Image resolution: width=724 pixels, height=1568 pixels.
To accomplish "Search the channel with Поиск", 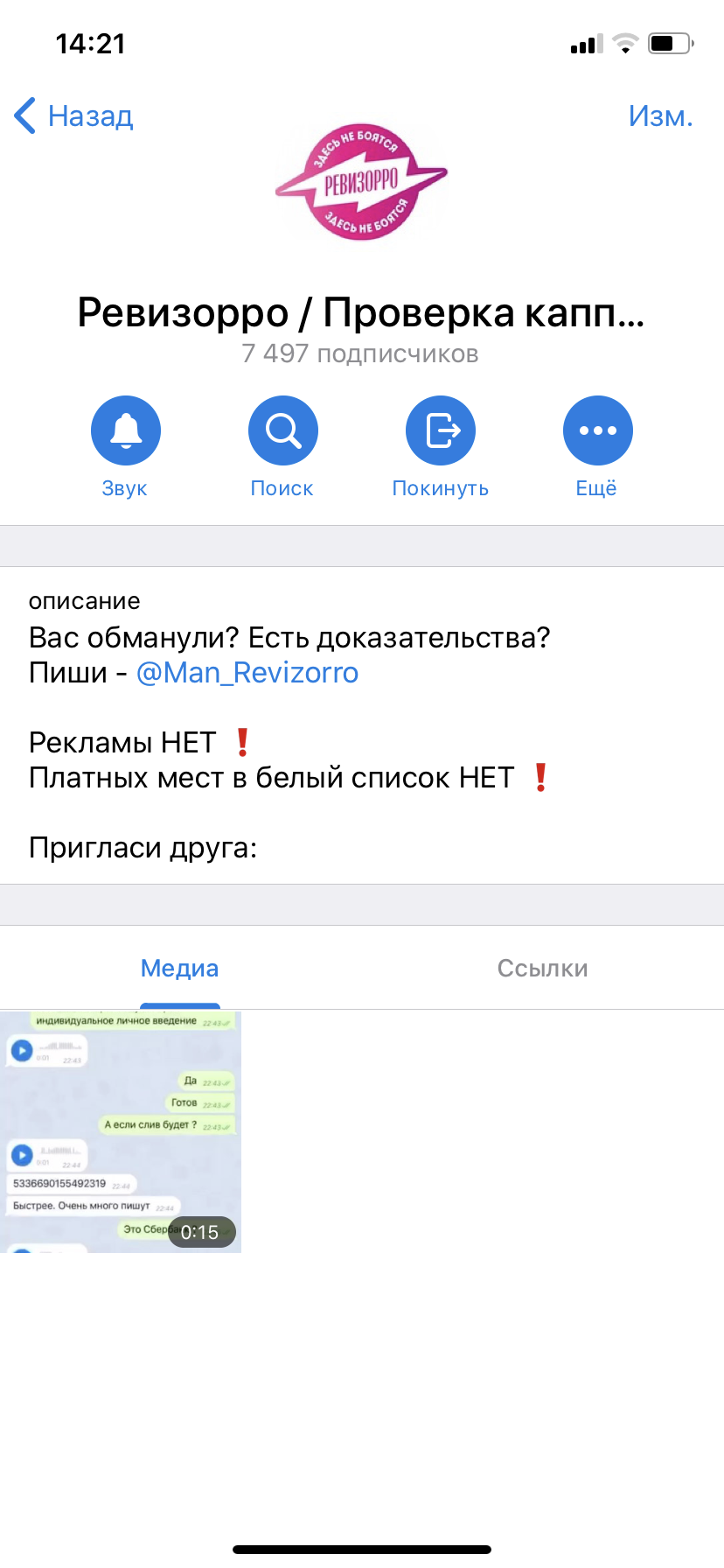I will [282, 447].
